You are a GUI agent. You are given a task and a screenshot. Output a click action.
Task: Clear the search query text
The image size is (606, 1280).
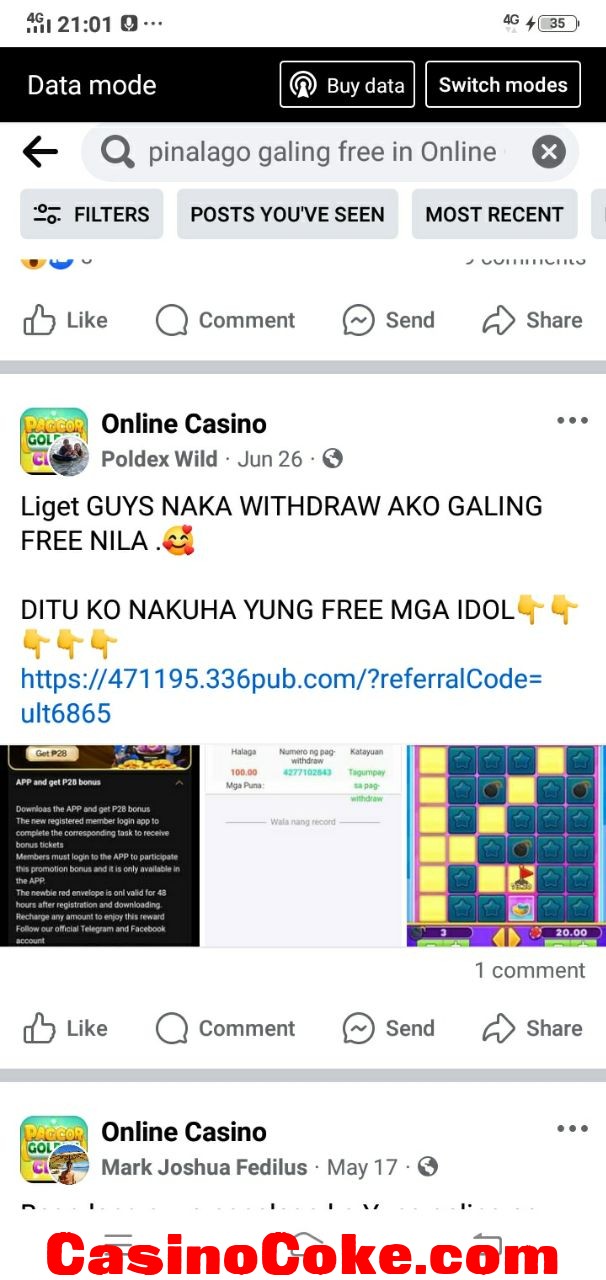point(548,153)
